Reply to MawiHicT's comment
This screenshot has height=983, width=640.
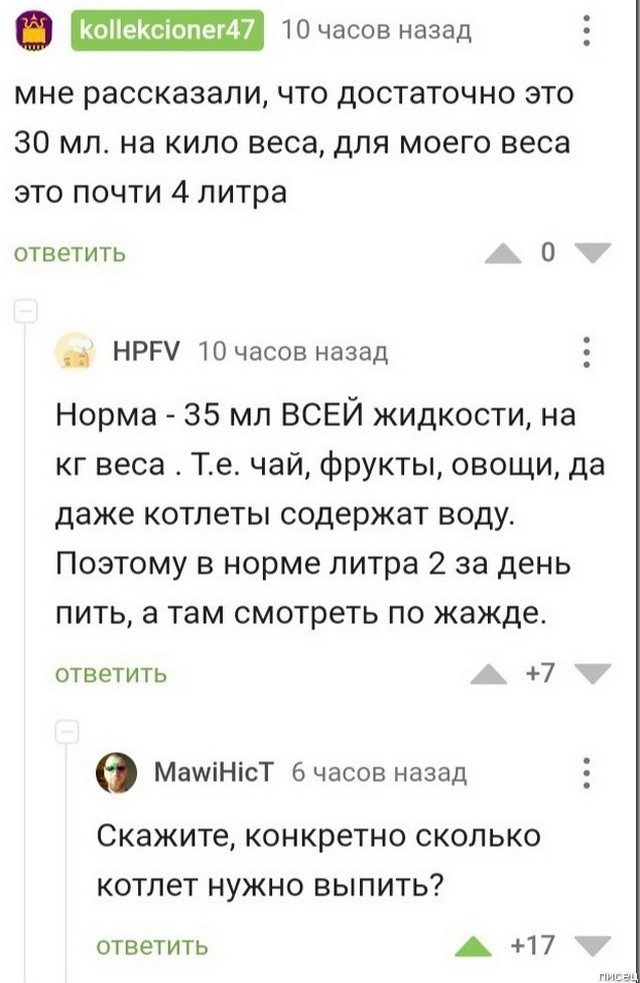153,945
